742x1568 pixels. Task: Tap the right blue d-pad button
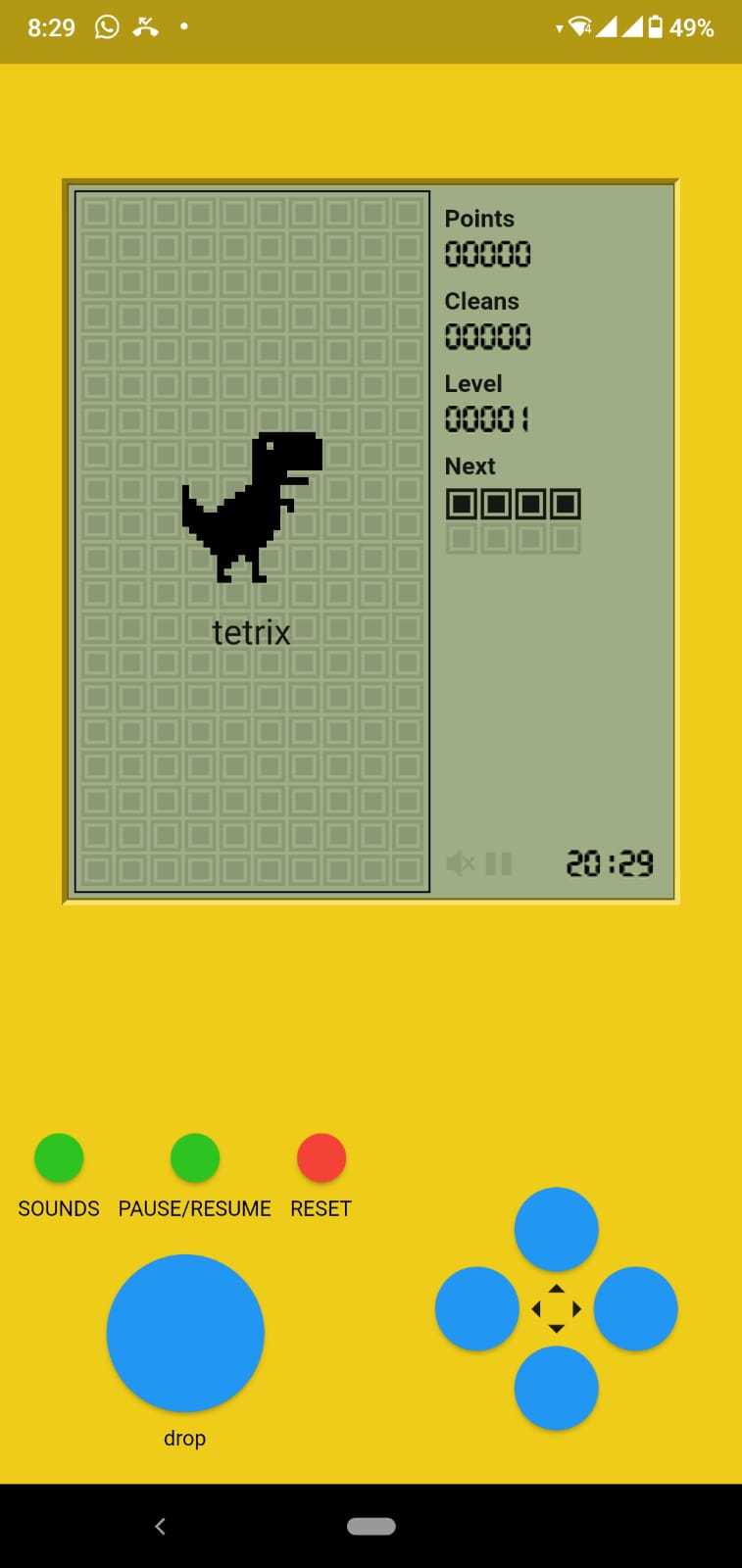click(636, 1308)
